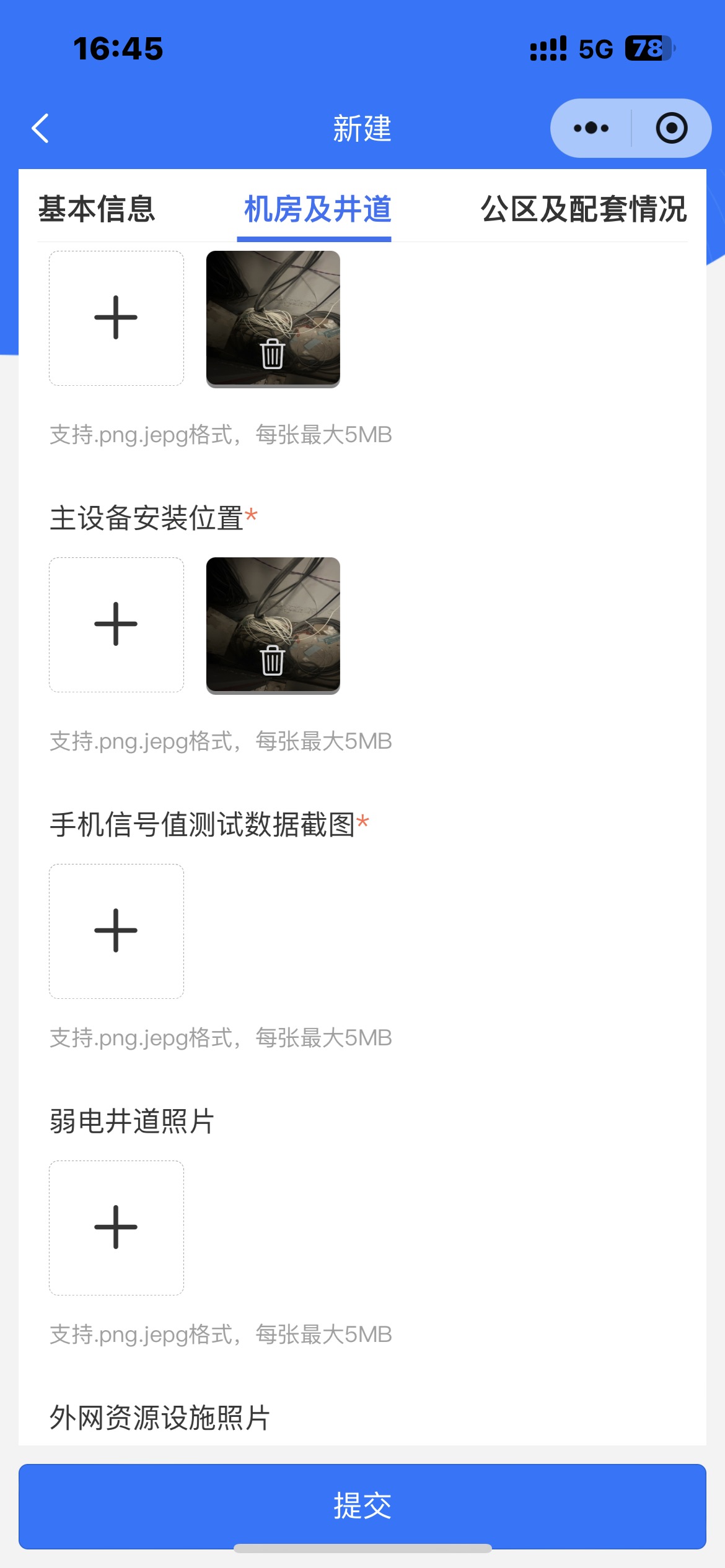Delete the uploaded 主设备安装位置 photo
Screen dimensions: 725x1568
pos(273,660)
